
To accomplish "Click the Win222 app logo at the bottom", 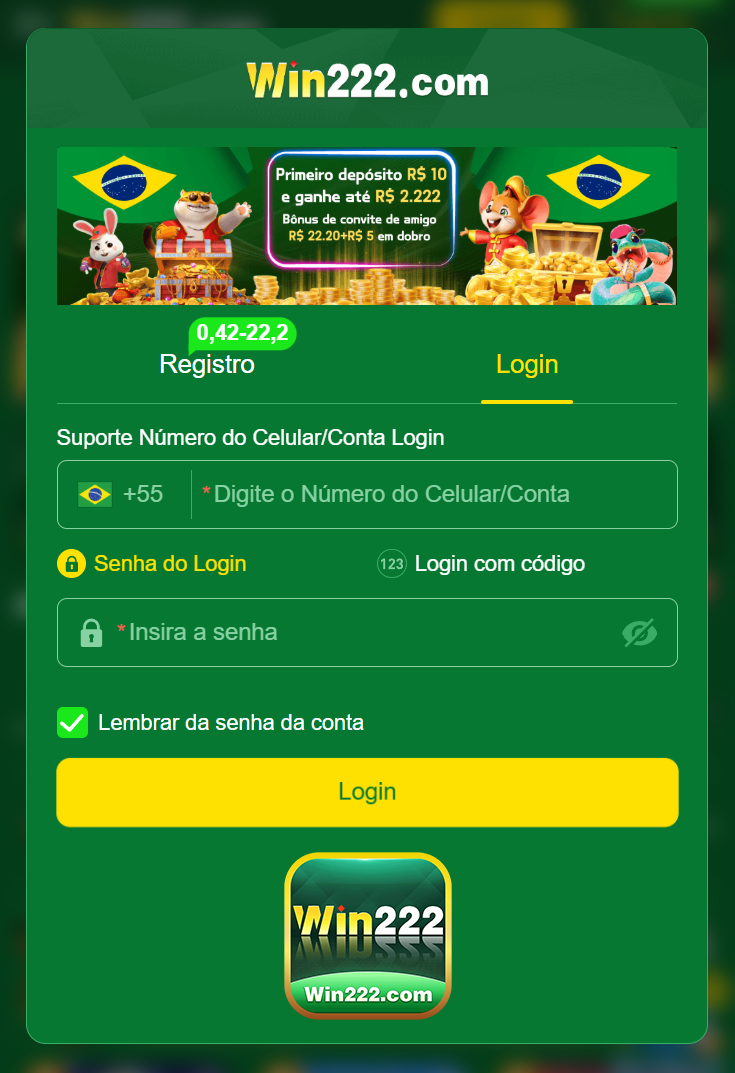I will (367, 935).
